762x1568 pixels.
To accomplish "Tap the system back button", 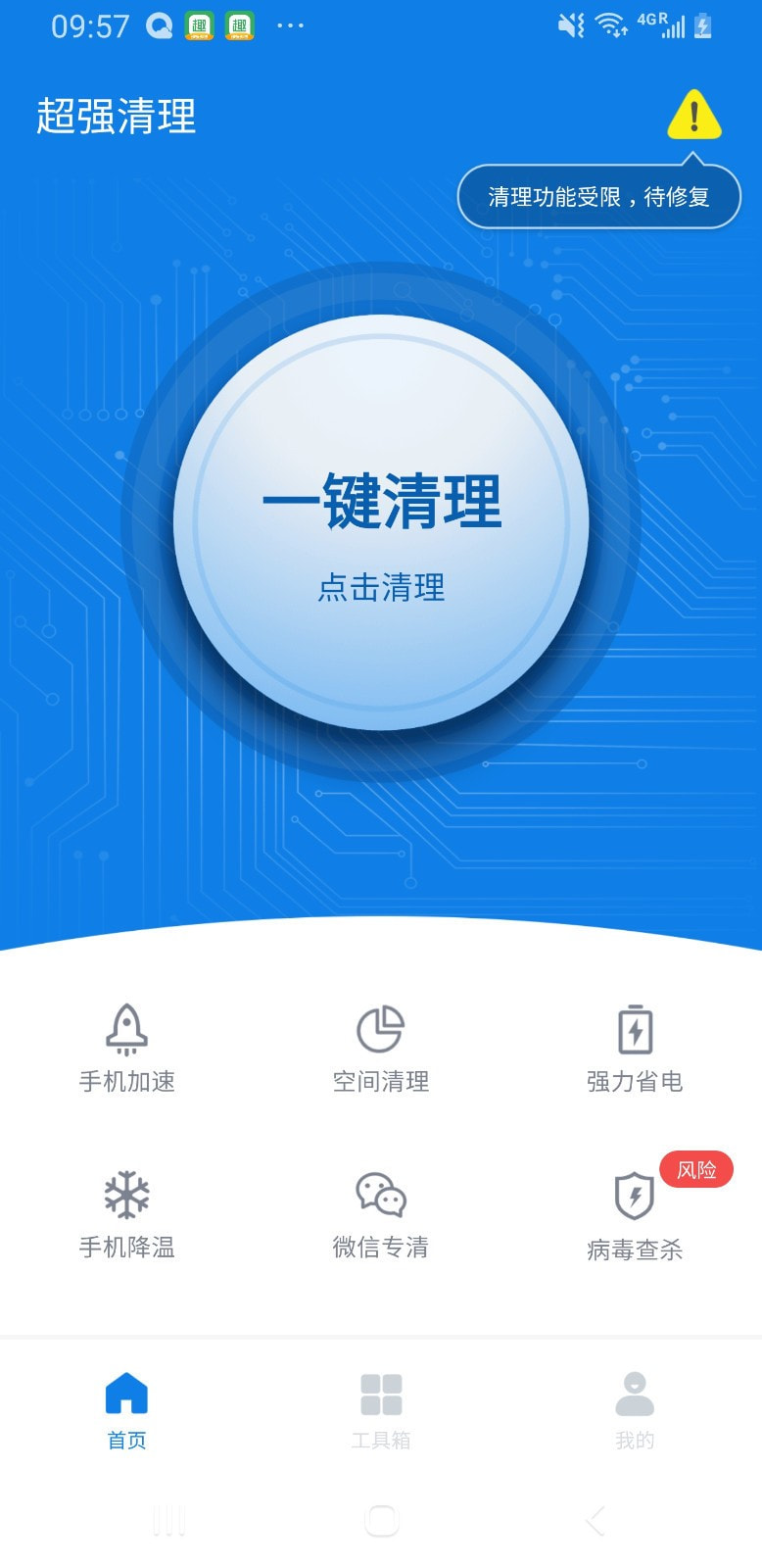I will tap(595, 1521).
